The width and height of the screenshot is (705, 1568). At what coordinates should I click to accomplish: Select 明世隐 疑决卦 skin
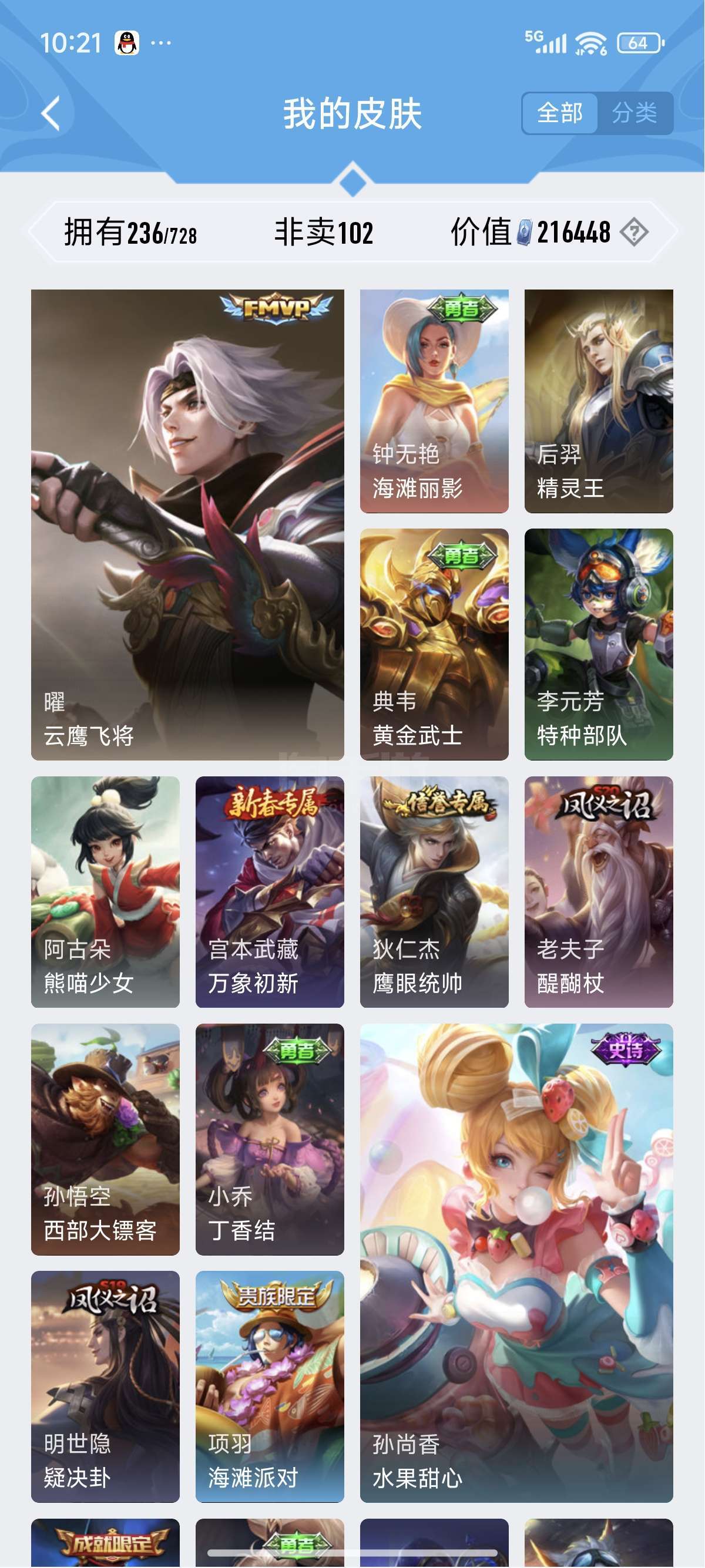pos(105,1386)
